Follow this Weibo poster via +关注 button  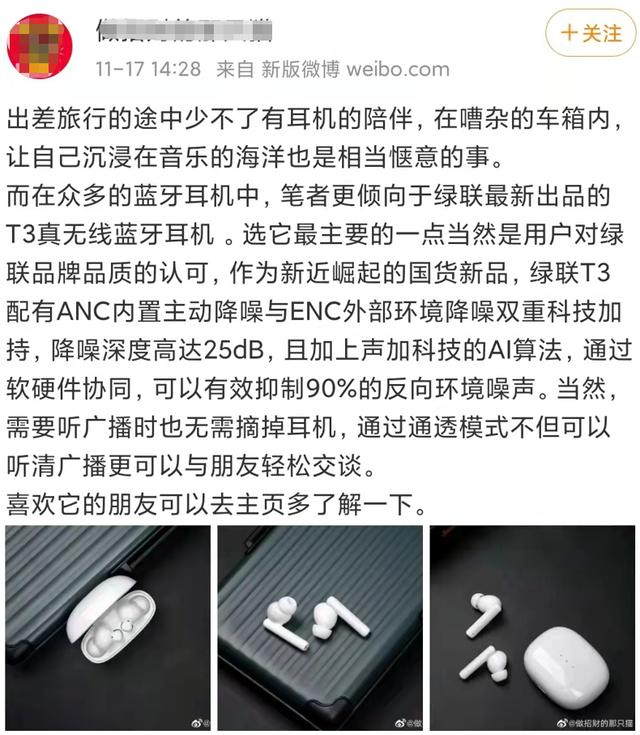point(590,33)
